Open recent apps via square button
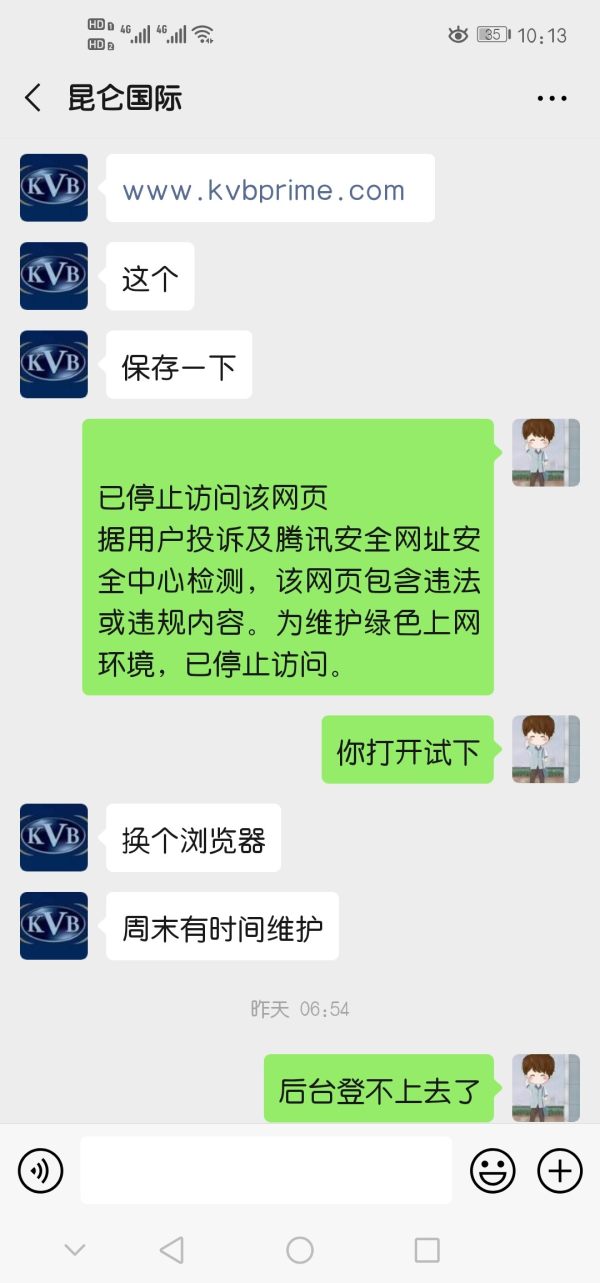The image size is (600, 1283). tap(427, 1250)
